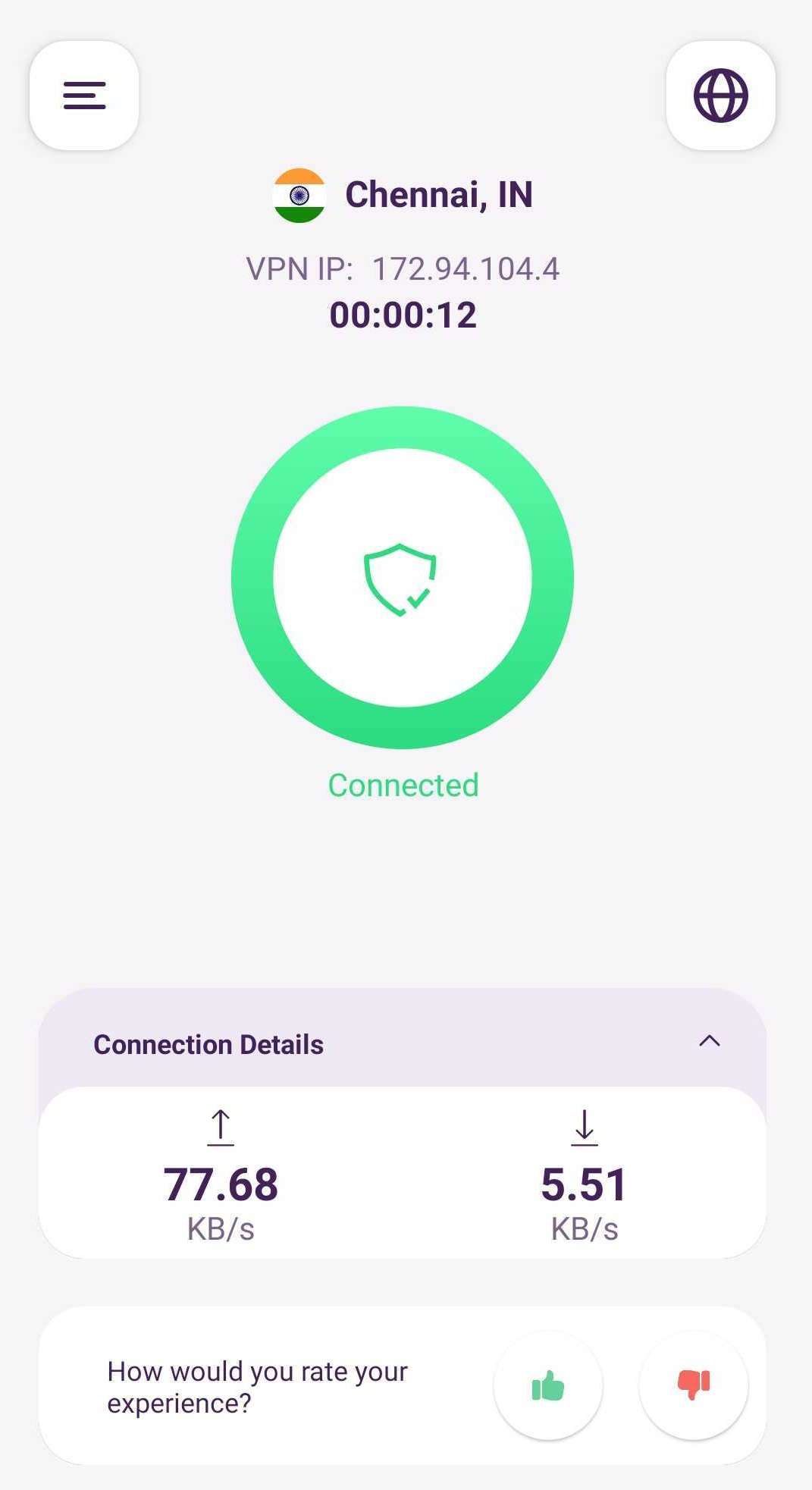Image resolution: width=812 pixels, height=1490 pixels.
Task: Rate experience with thumbs up
Action: (548, 1385)
